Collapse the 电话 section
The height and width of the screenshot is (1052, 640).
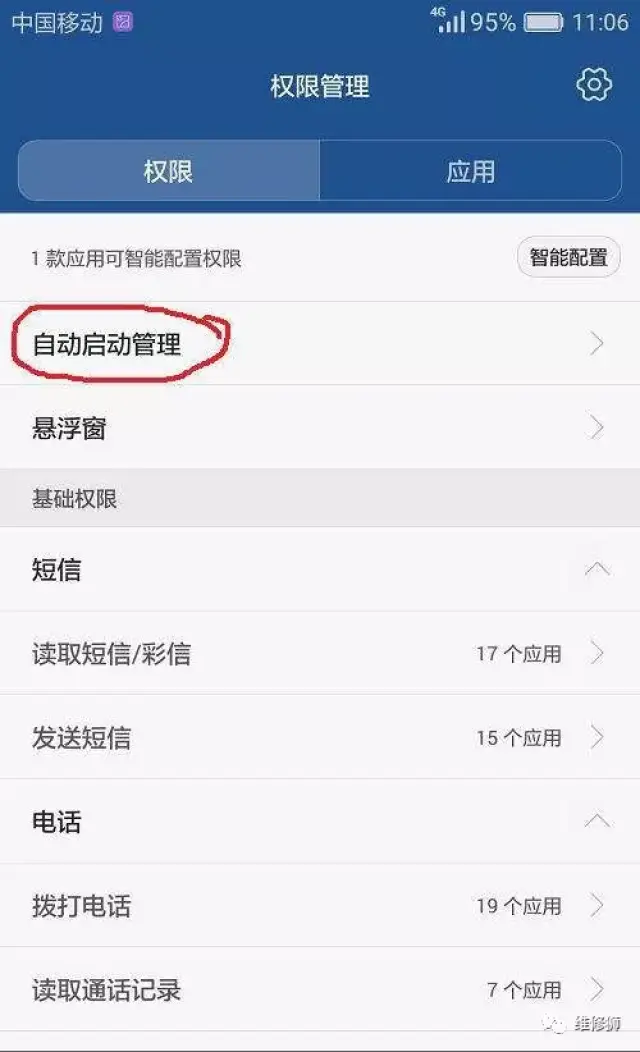click(x=597, y=822)
